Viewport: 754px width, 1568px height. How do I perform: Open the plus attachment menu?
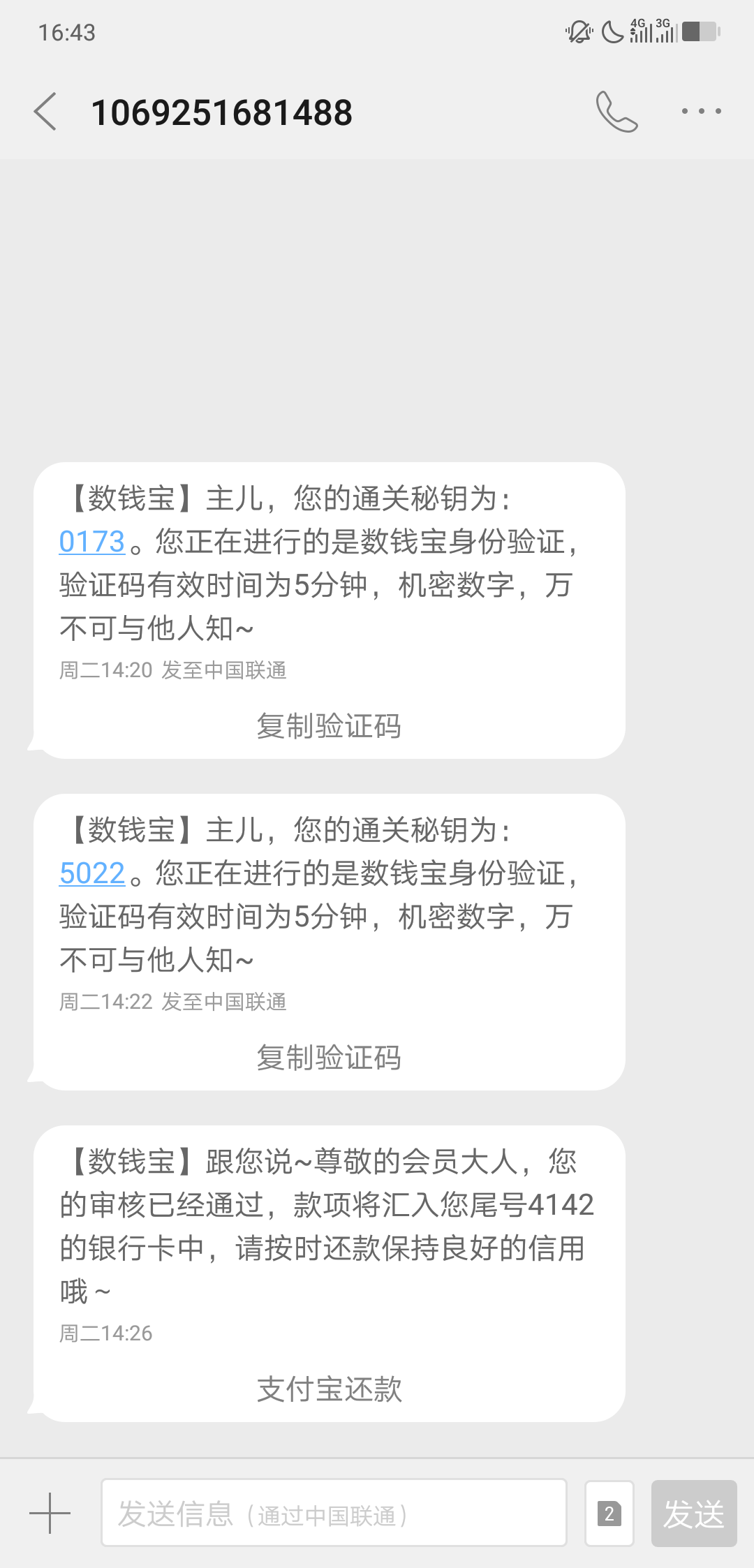click(x=50, y=1514)
